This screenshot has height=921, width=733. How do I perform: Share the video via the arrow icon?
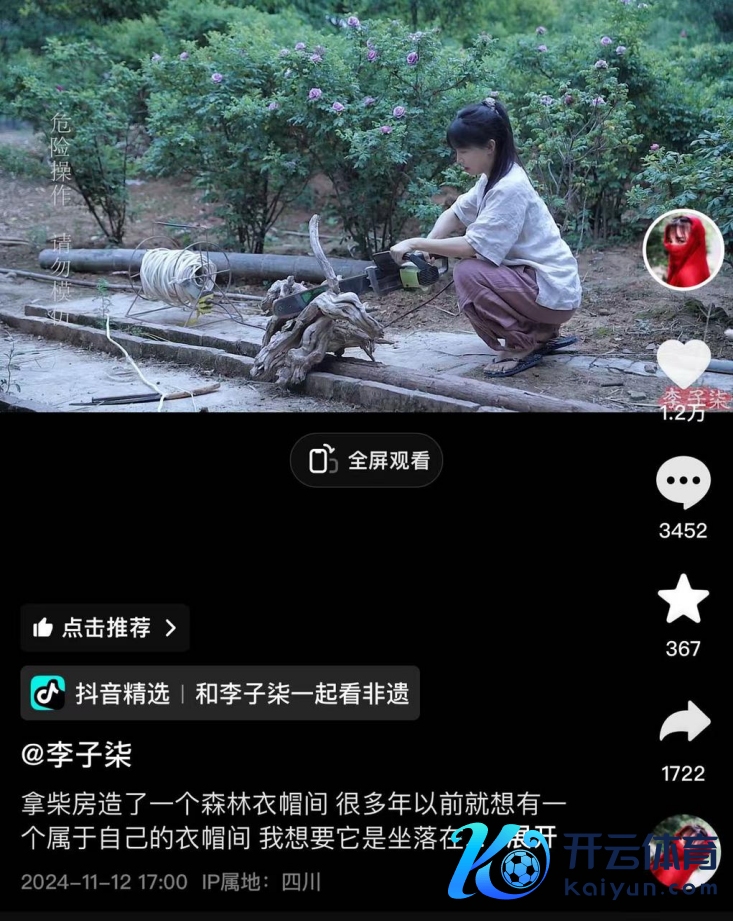[684, 723]
